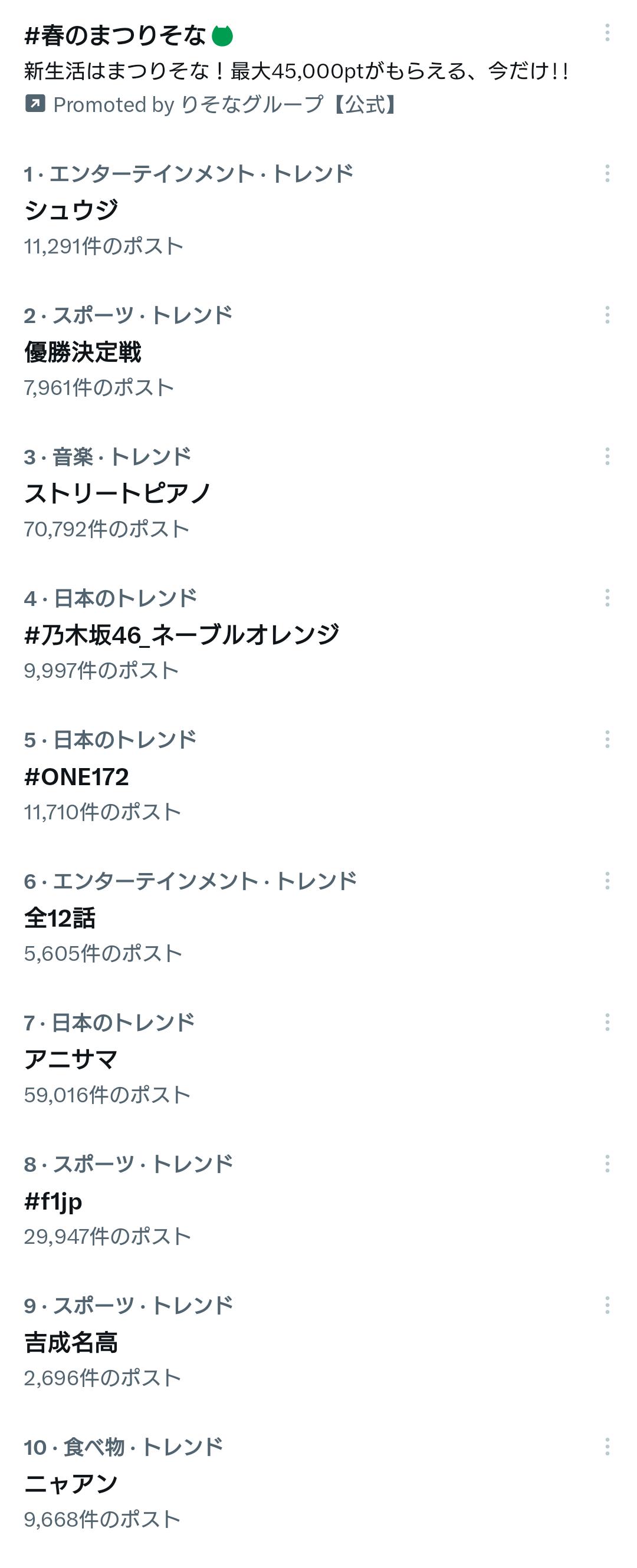Open the trend 優勝決定戦
637x1568 pixels.
point(83,352)
